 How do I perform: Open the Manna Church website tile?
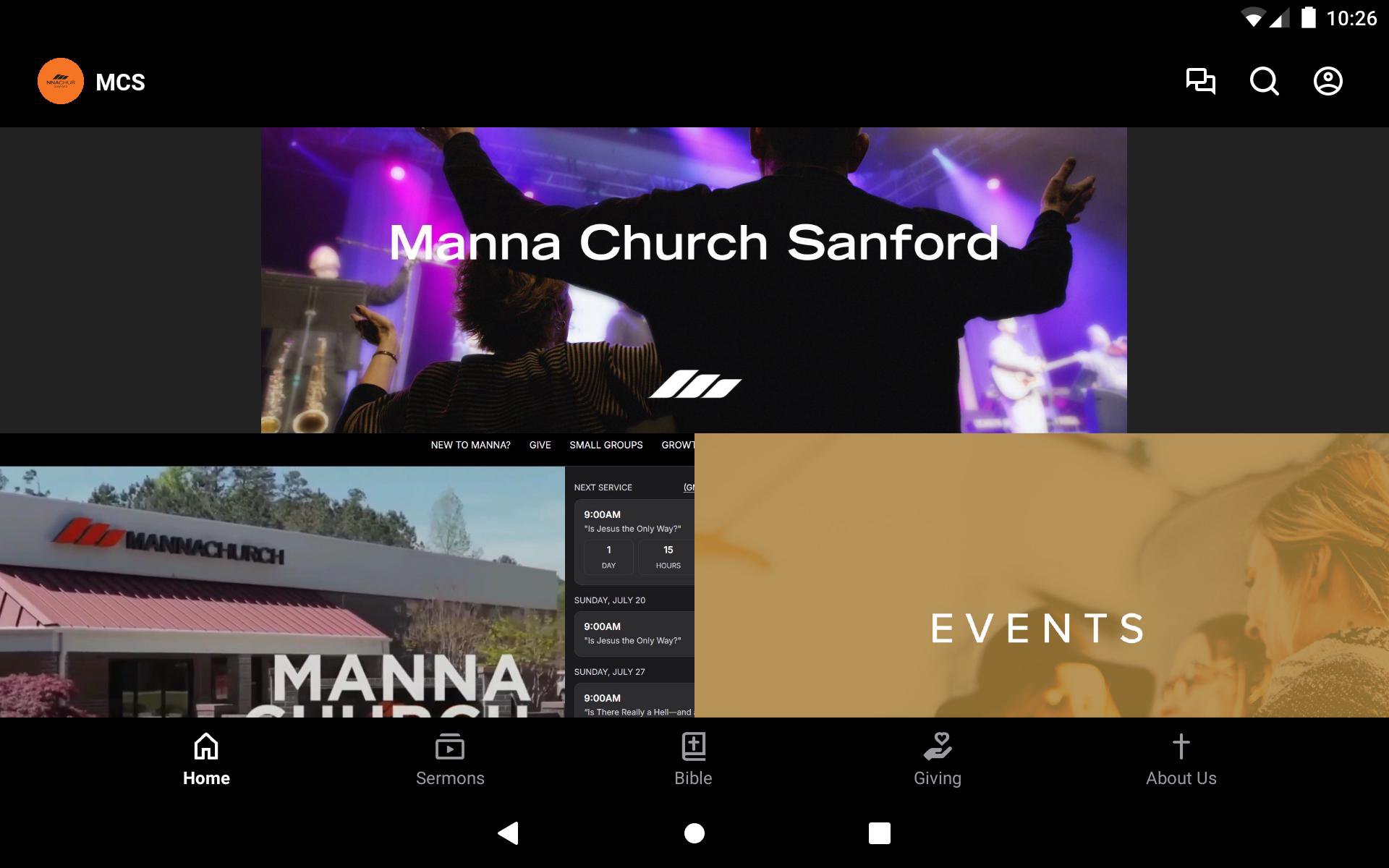[x=347, y=575]
